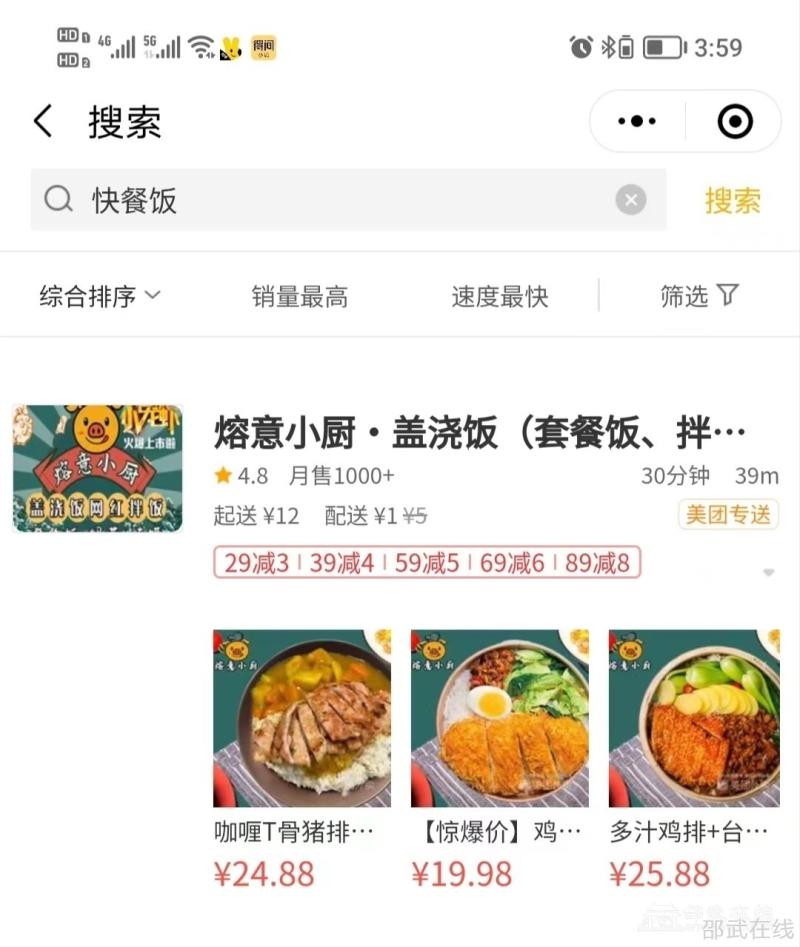Open the 【惊爆价】鸡 dish priced ¥19.98
The width and height of the screenshot is (800, 947).
(500, 718)
